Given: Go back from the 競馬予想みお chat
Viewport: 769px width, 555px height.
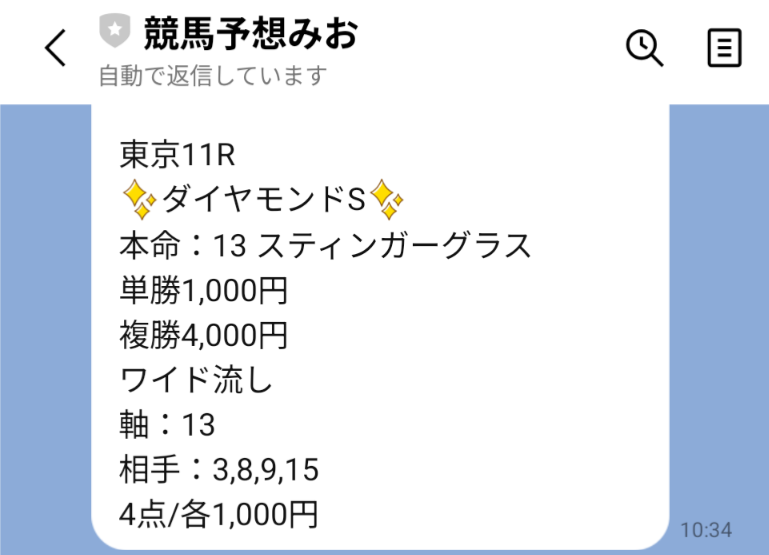Looking at the screenshot, I should 56,48.
